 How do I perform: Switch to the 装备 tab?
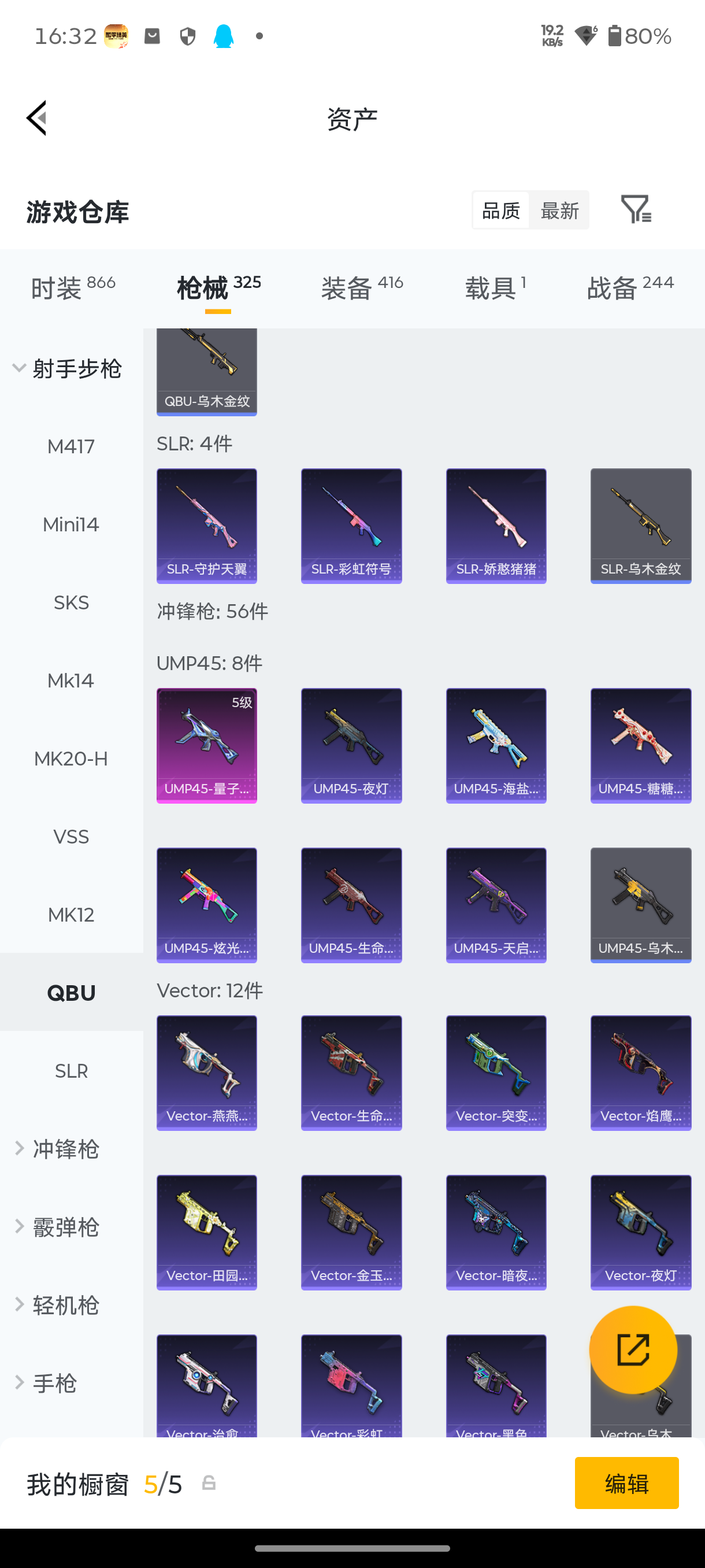(x=361, y=287)
